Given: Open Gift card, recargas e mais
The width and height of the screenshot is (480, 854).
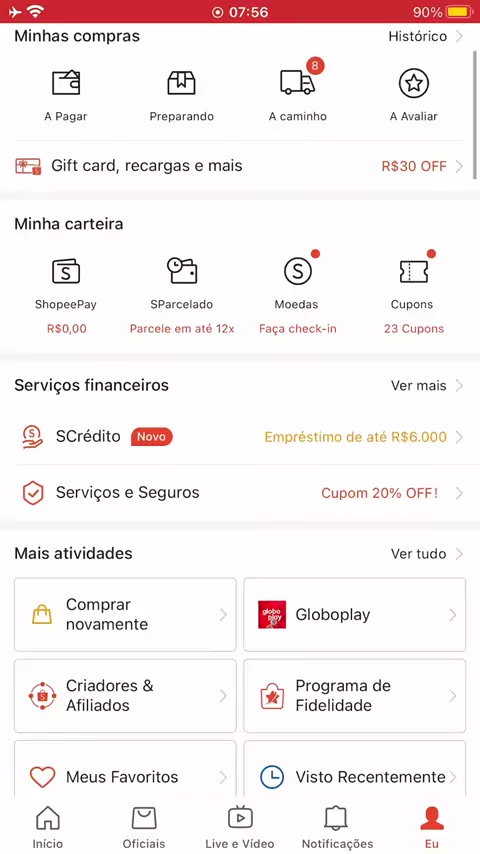Looking at the screenshot, I should (x=240, y=166).
